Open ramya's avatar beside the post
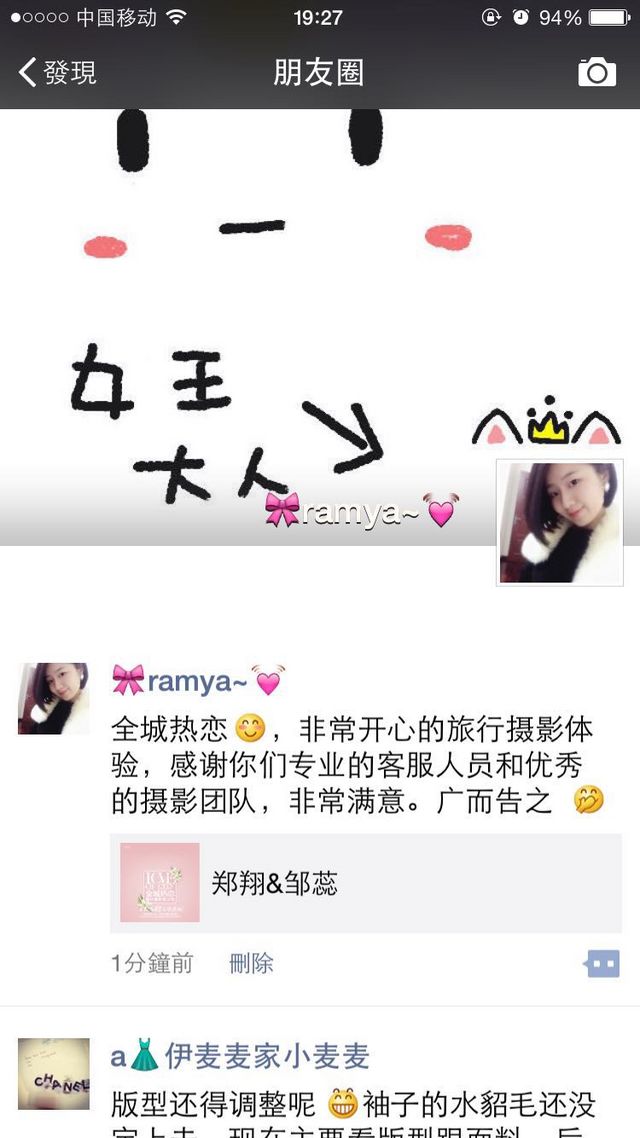 [54, 698]
